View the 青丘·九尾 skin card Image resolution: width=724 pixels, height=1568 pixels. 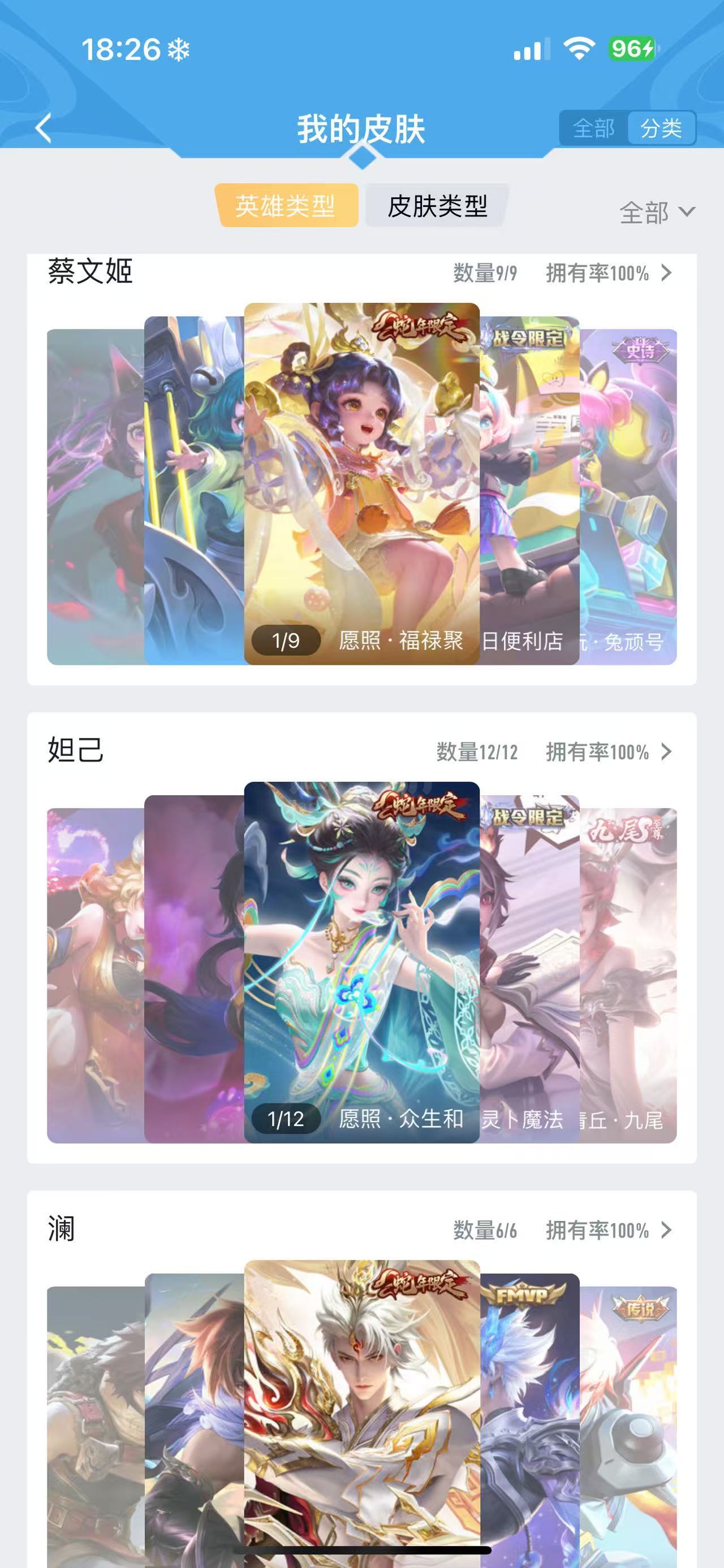pyautogui.click(x=628, y=975)
